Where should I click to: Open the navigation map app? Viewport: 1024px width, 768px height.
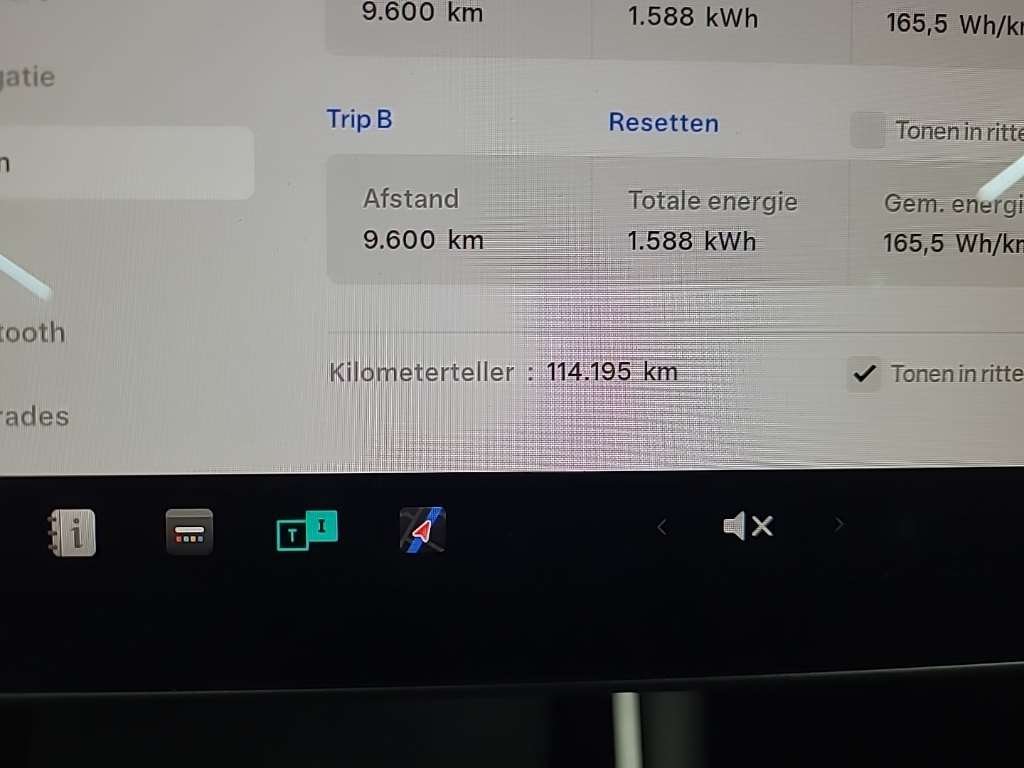[422, 530]
